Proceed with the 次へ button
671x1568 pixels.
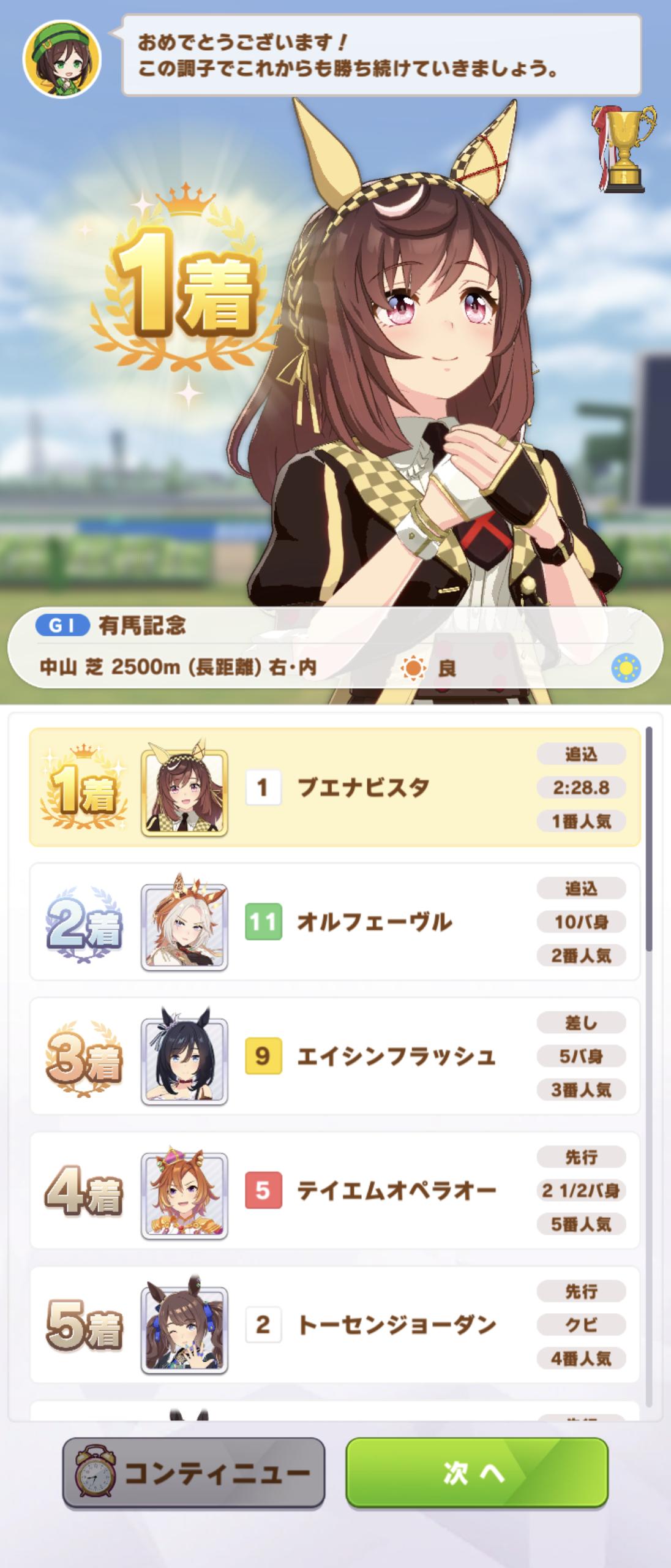coord(476,1473)
